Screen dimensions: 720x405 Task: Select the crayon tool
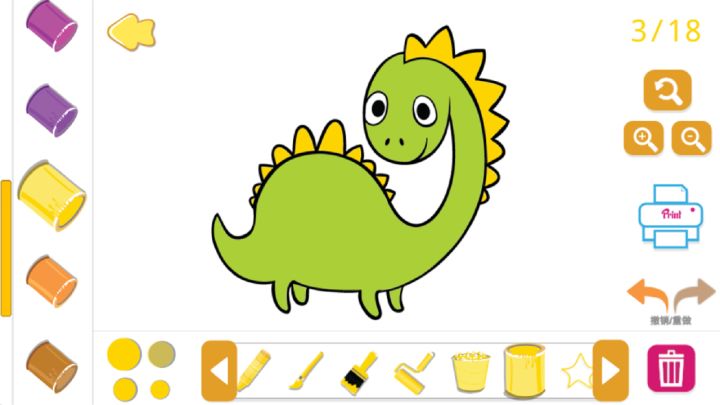(x=253, y=370)
